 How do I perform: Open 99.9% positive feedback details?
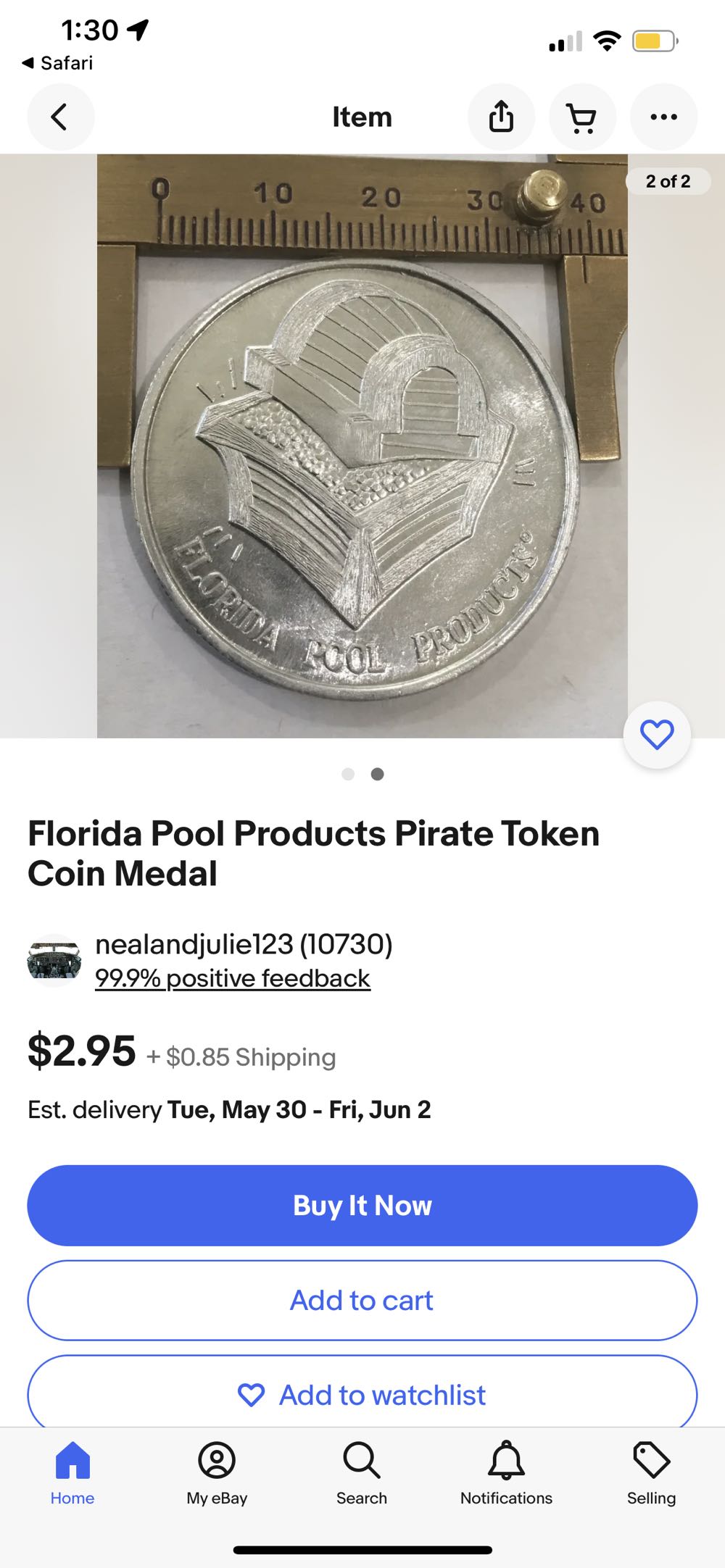pos(233,977)
